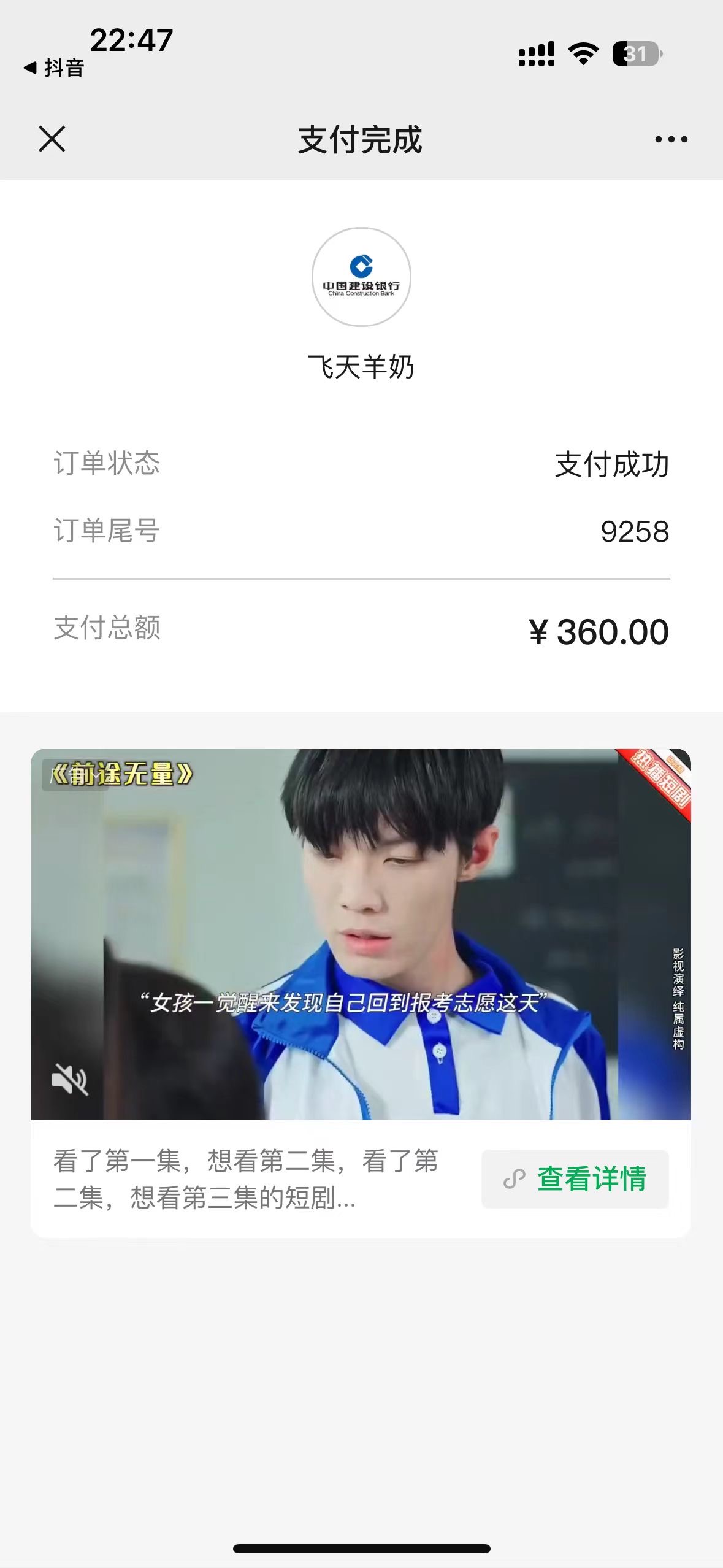Viewport: 723px width, 1568px height.
Task: Open the three-dot more options menu
Action: 671,139
